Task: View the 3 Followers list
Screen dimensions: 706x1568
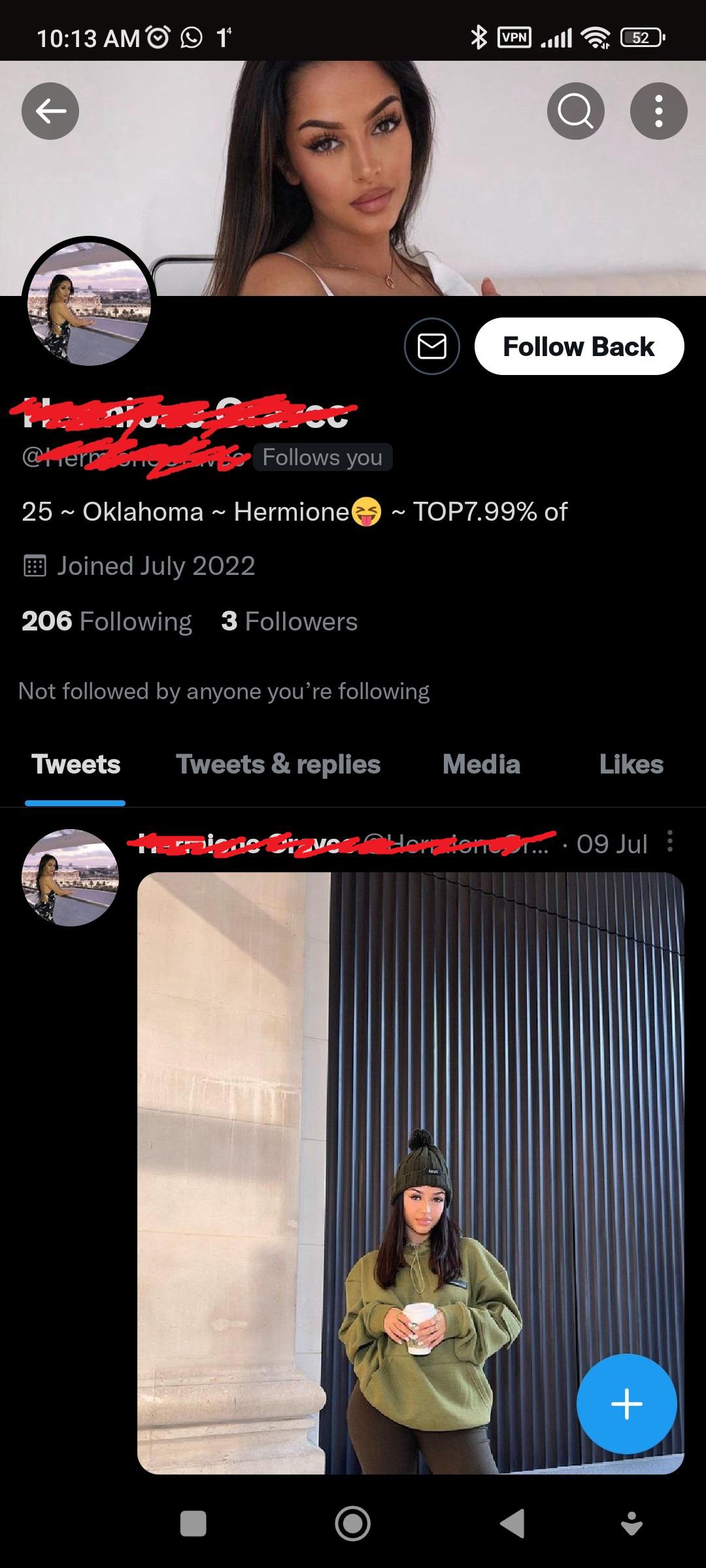Action: point(289,621)
